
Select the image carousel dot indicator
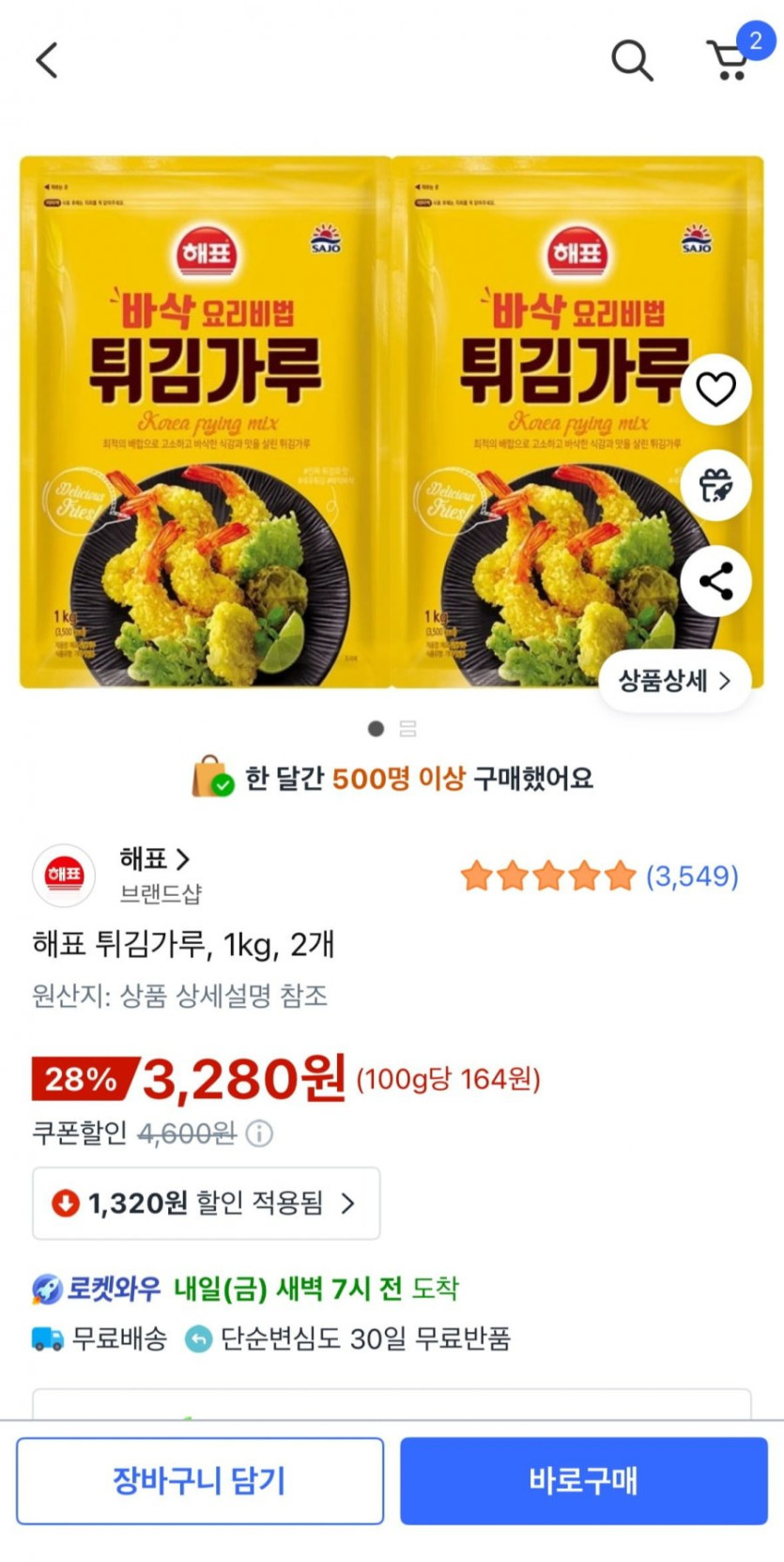point(375,729)
